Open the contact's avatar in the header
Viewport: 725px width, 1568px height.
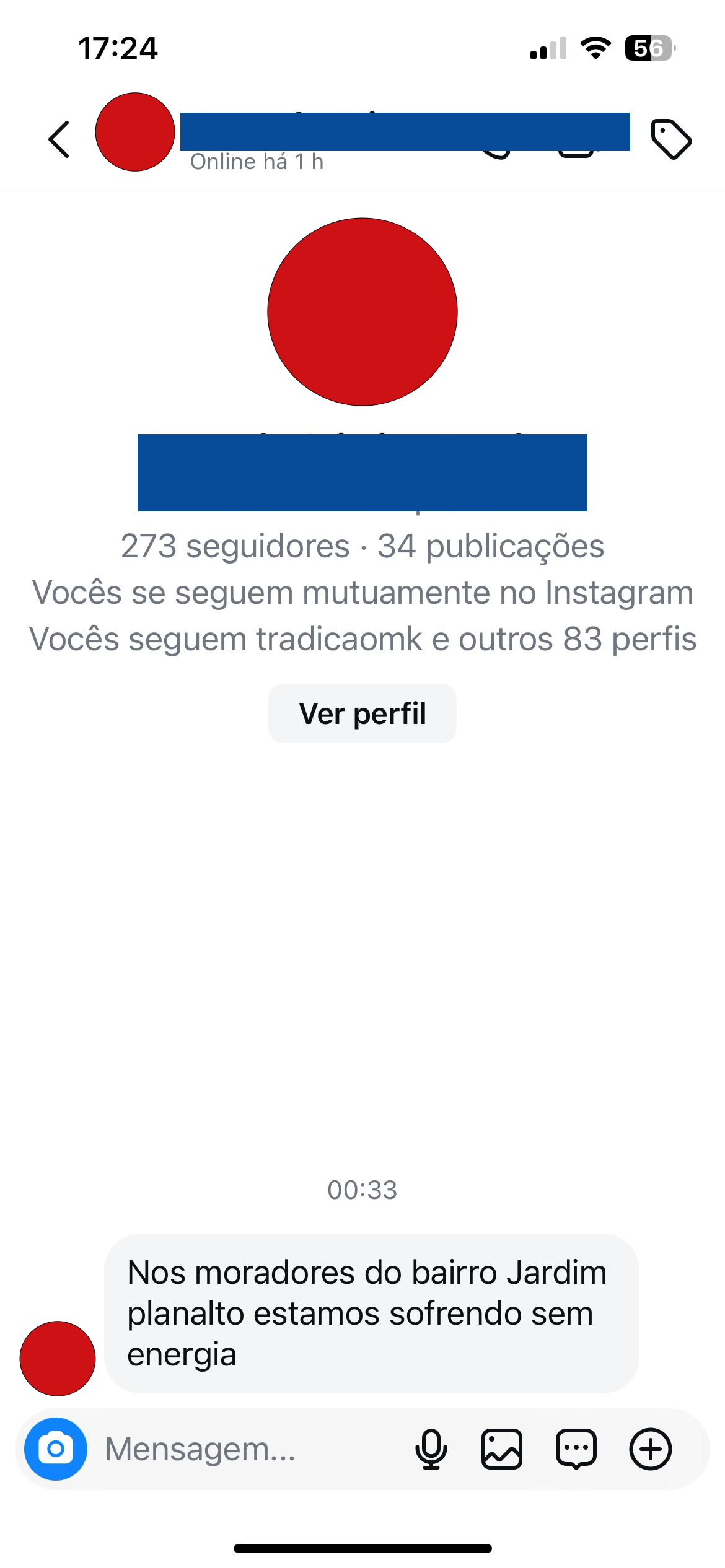coord(135,132)
